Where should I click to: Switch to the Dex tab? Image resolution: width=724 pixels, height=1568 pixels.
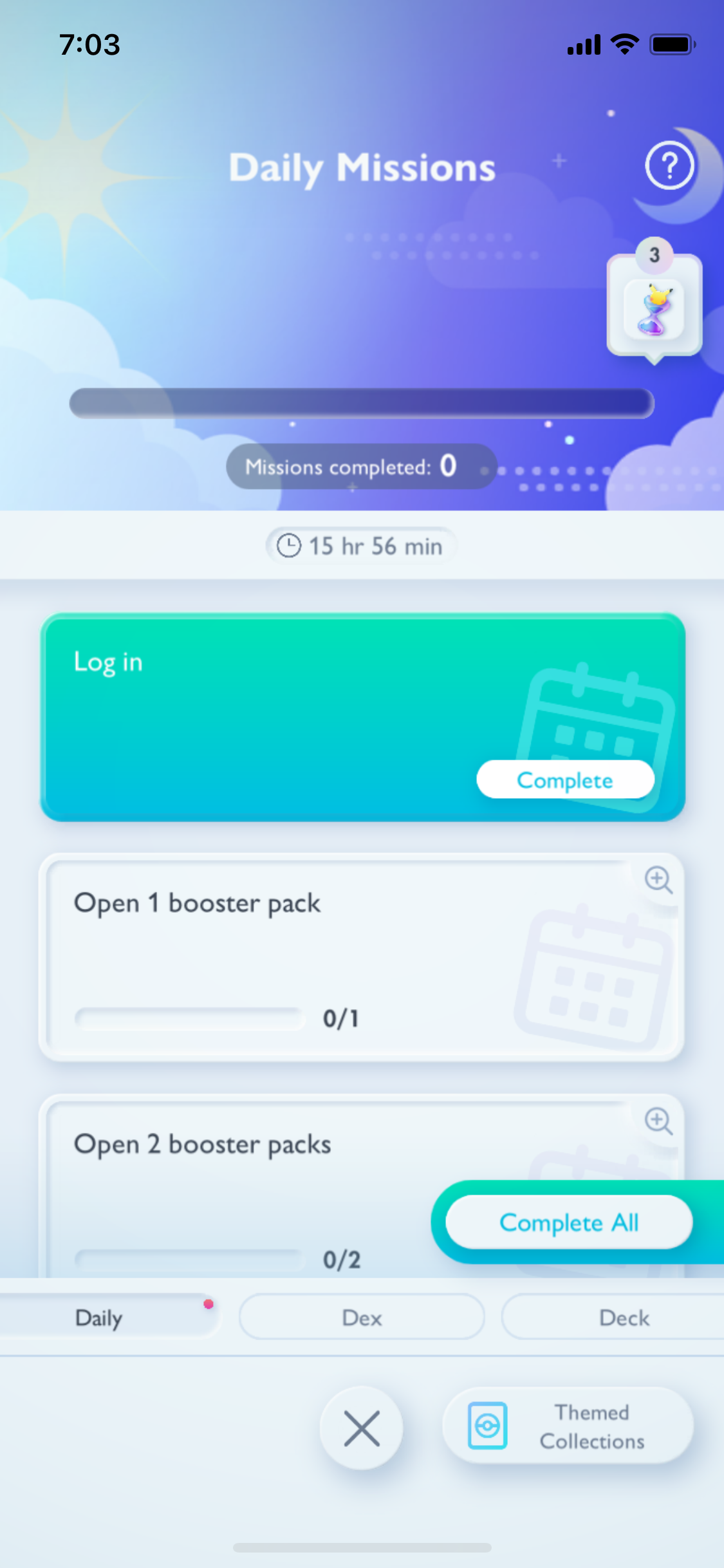[362, 1317]
